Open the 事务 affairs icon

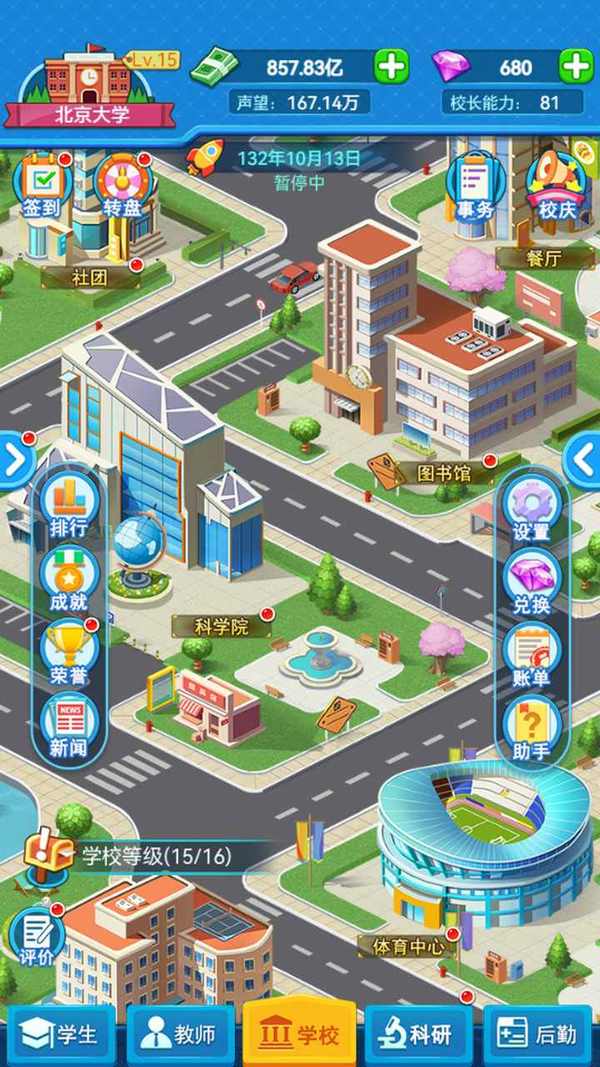click(x=474, y=187)
